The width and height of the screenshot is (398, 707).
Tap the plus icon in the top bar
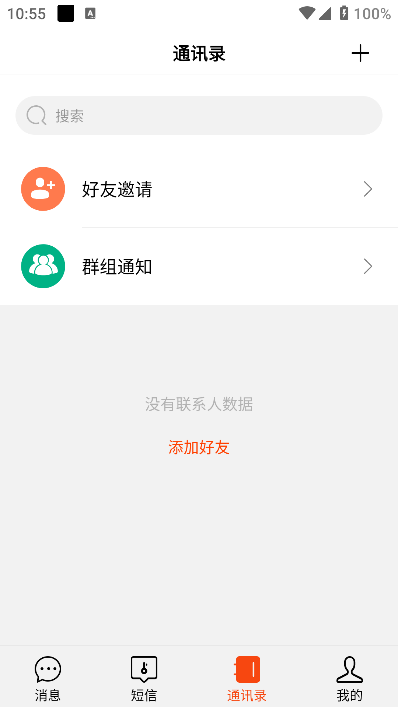360,54
